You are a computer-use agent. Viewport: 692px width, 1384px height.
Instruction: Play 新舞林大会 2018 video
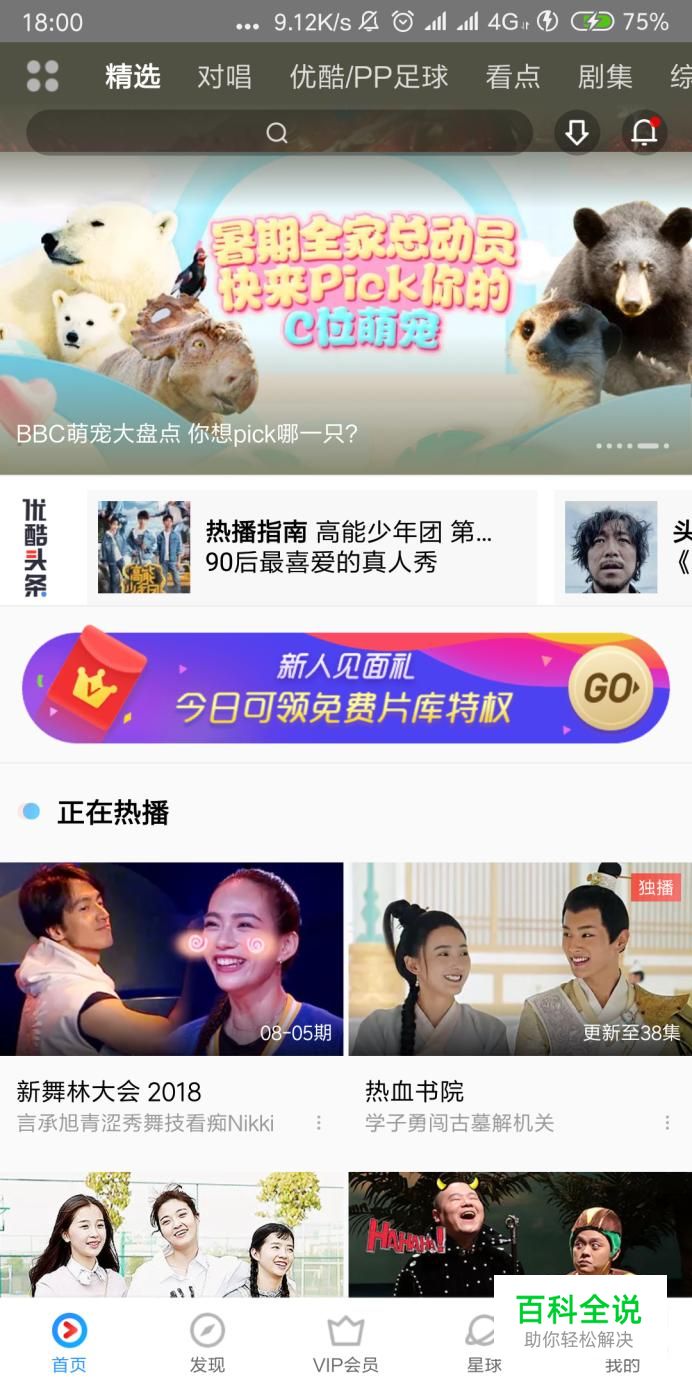coord(171,958)
